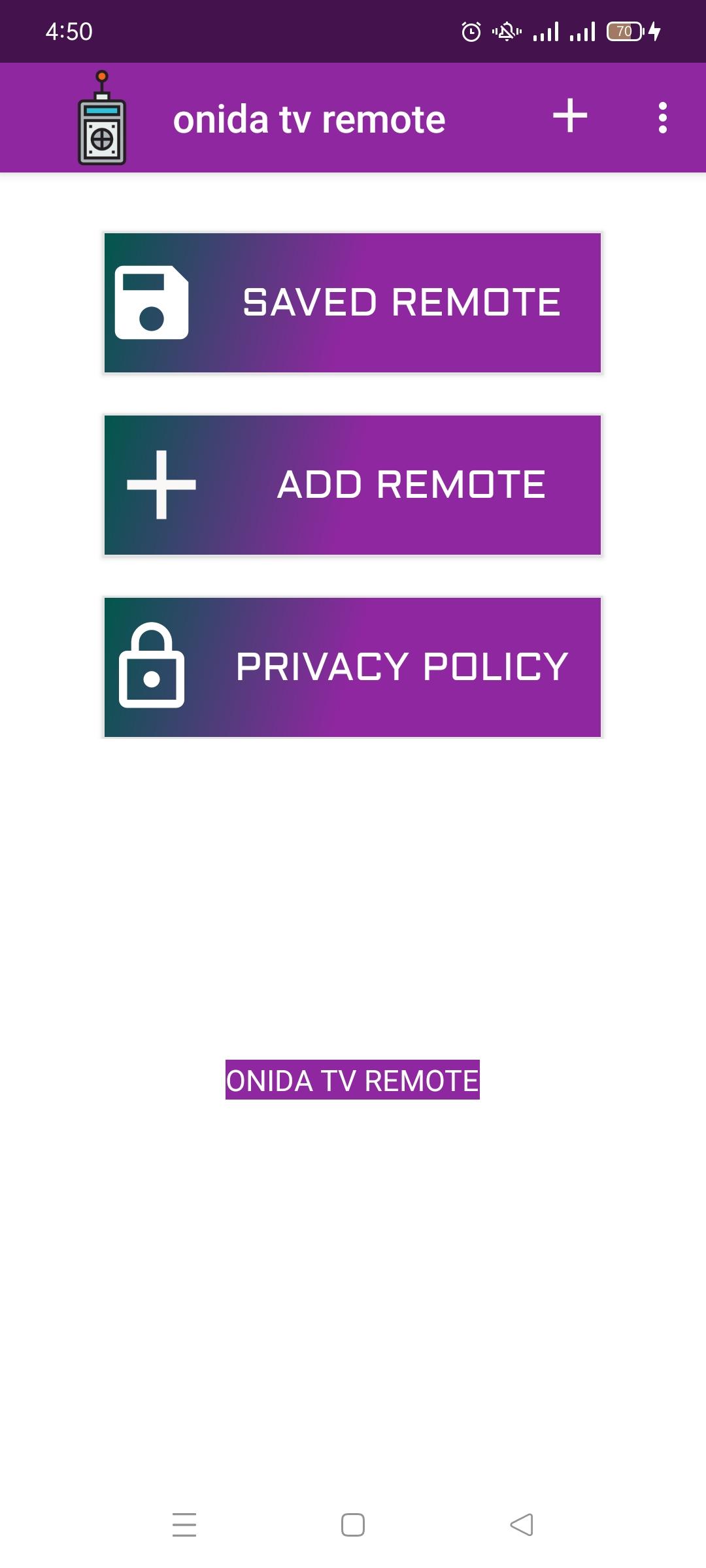706x1568 pixels.
Task: Open the three-dot overflow menu
Action: click(662, 118)
